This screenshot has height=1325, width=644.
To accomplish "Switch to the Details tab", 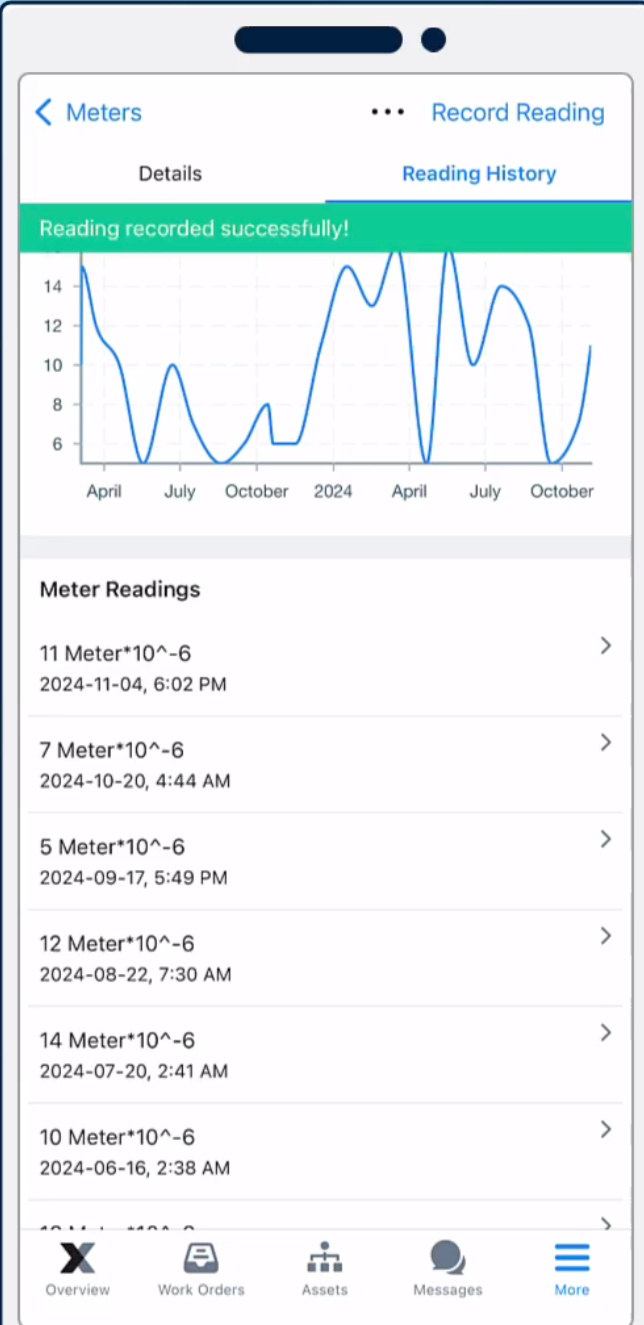I will [170, 174].
